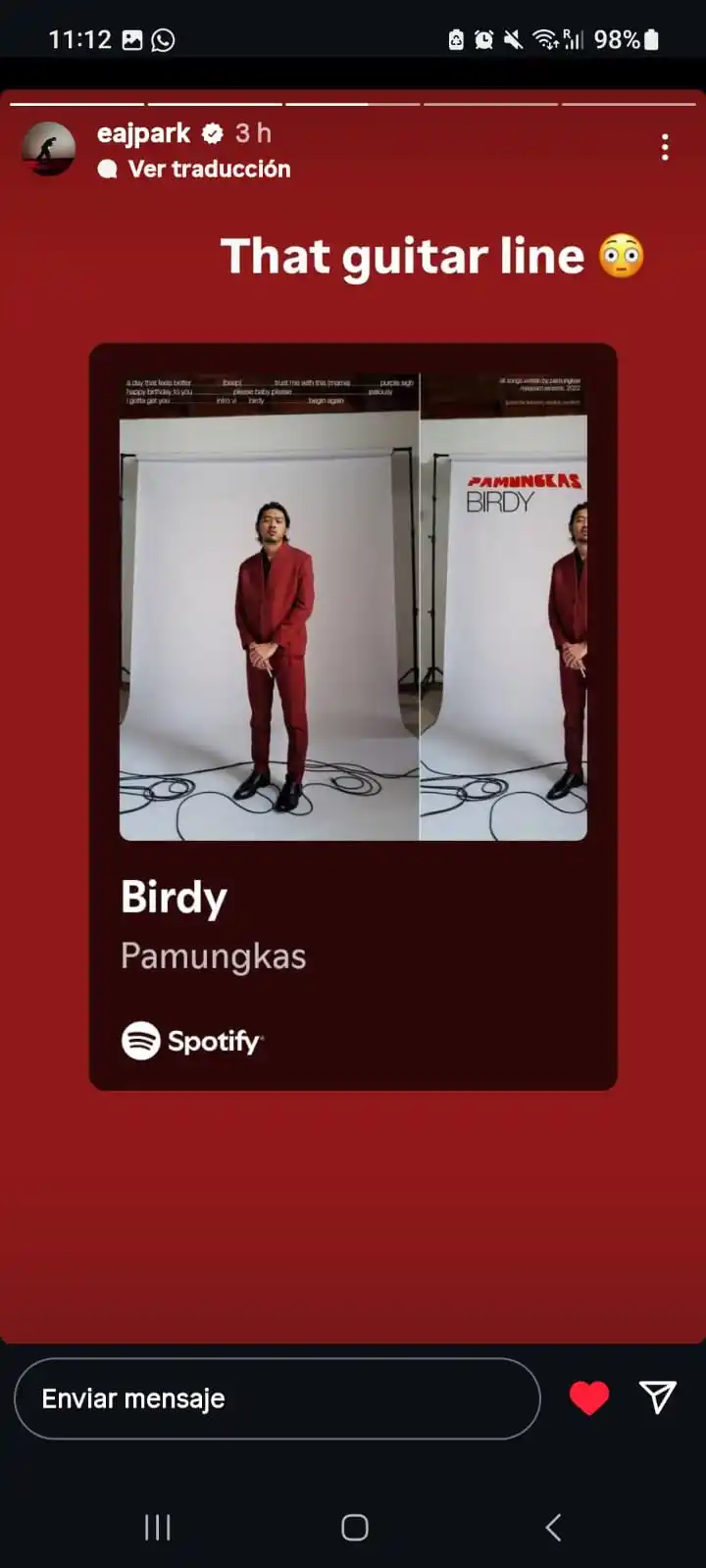Share the story via send icon
Image resolution: width=706 pixels, height=1568 pixels.
pos(657,1397)
